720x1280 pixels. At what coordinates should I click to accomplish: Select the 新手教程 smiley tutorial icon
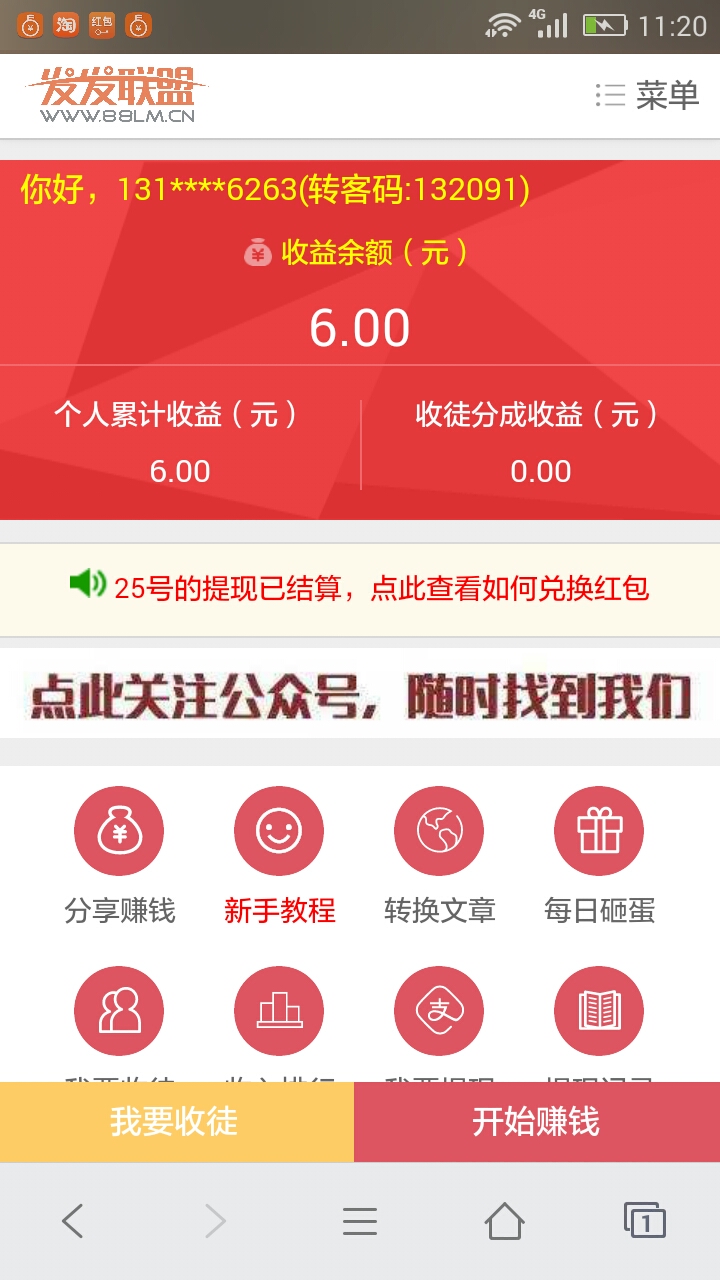[x=278, y=830]
